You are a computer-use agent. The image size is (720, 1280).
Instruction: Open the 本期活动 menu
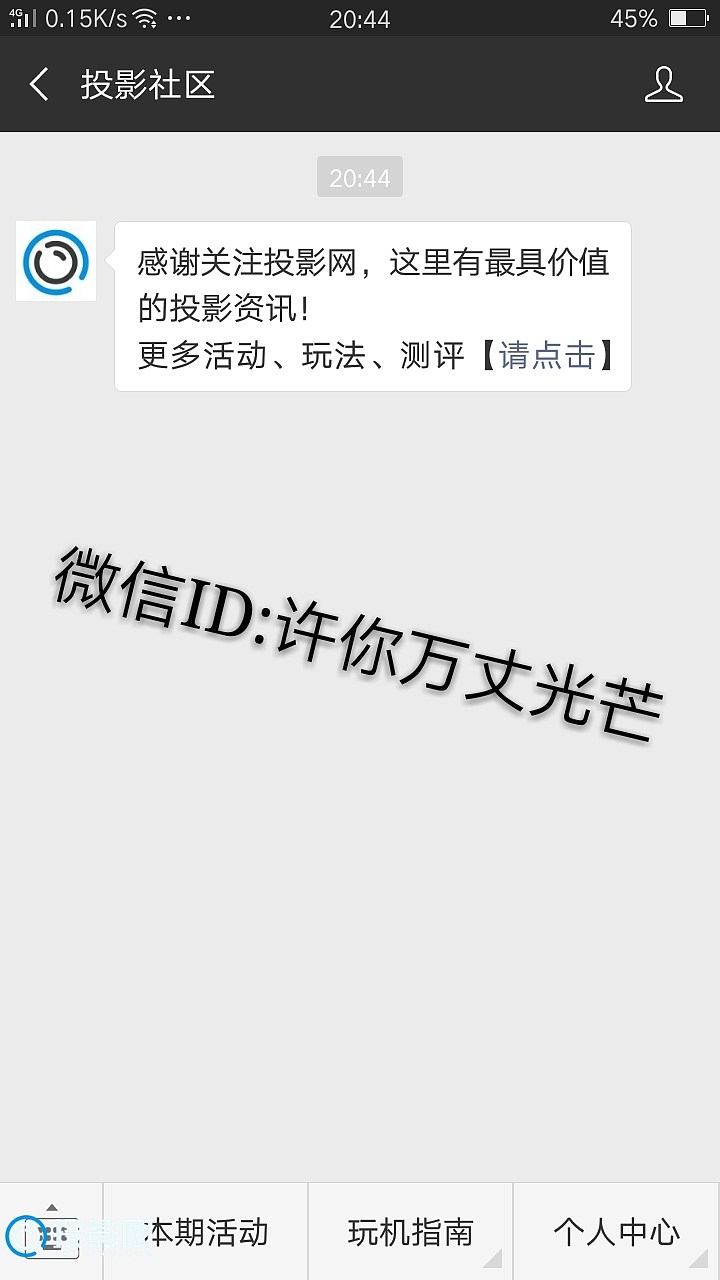click(206, 1231)
